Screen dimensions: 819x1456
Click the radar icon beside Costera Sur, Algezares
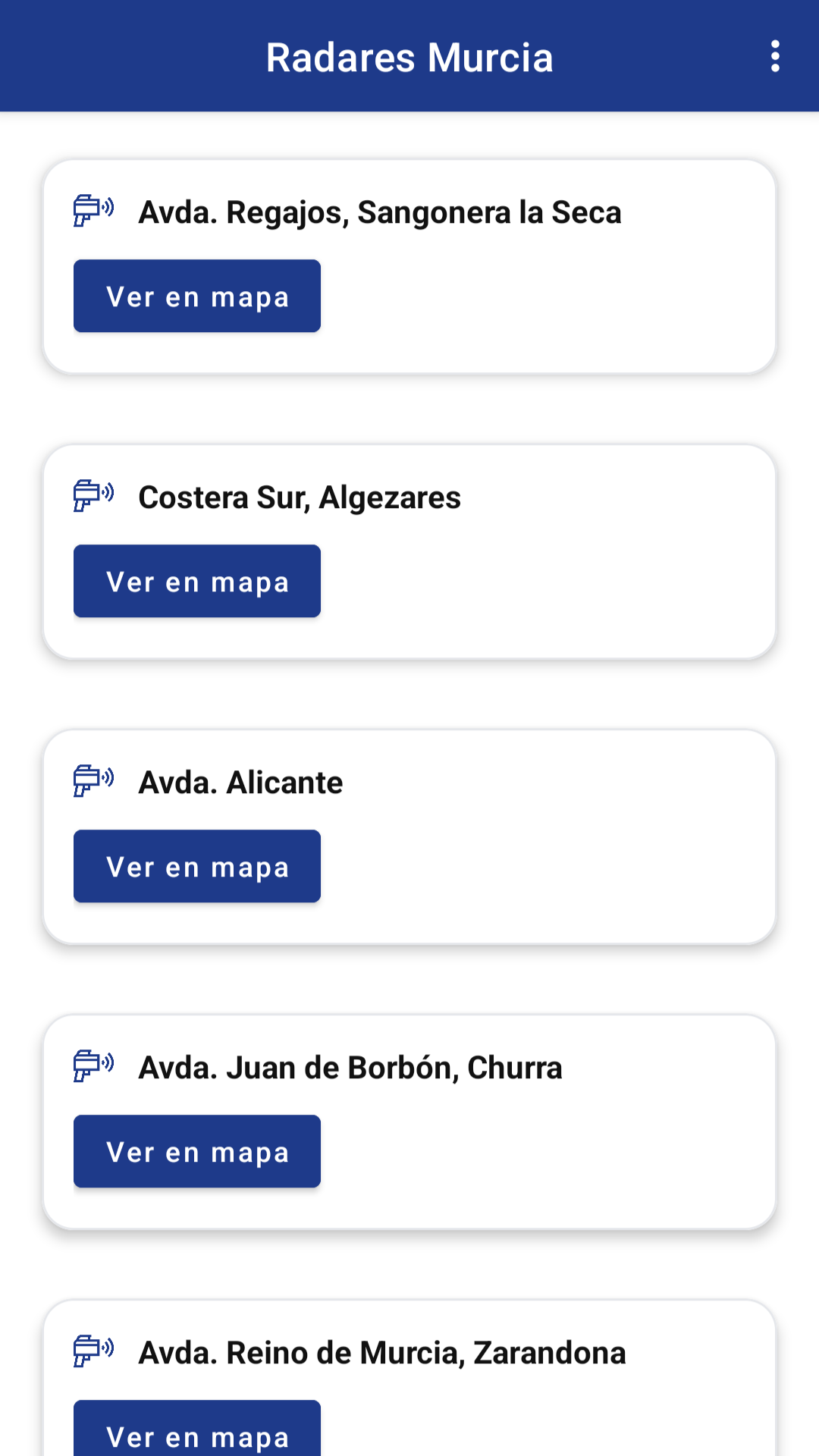tap(93, 496)
